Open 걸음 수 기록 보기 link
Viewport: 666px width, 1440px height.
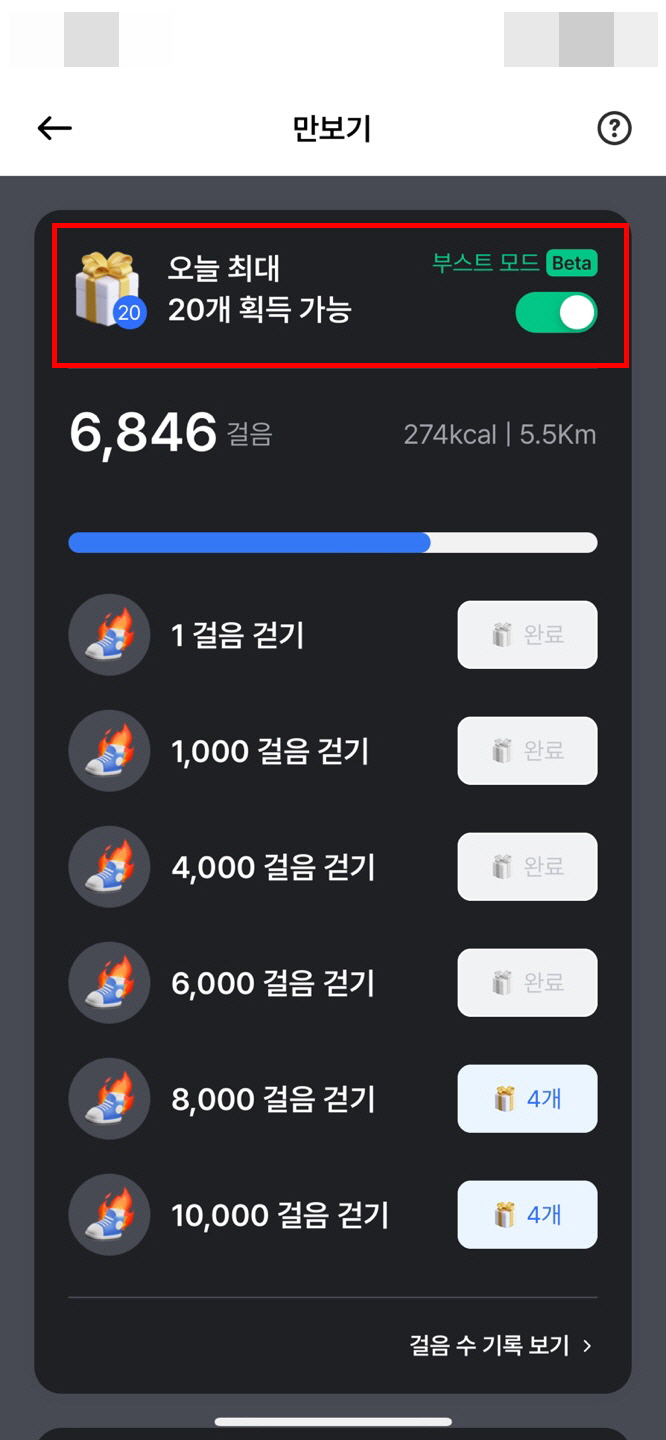tap(501, 1345)
